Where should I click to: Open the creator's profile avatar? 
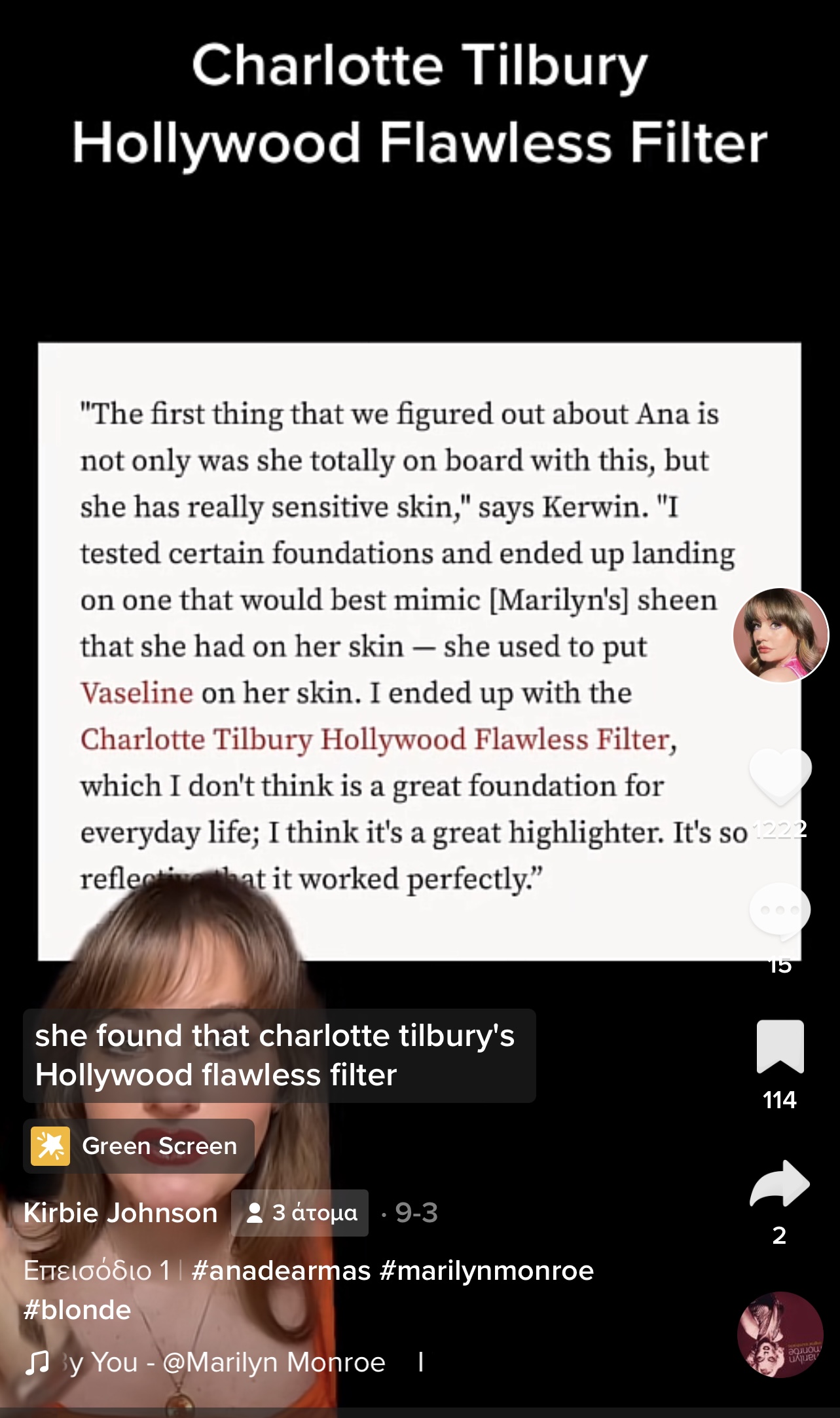(780, 635)
